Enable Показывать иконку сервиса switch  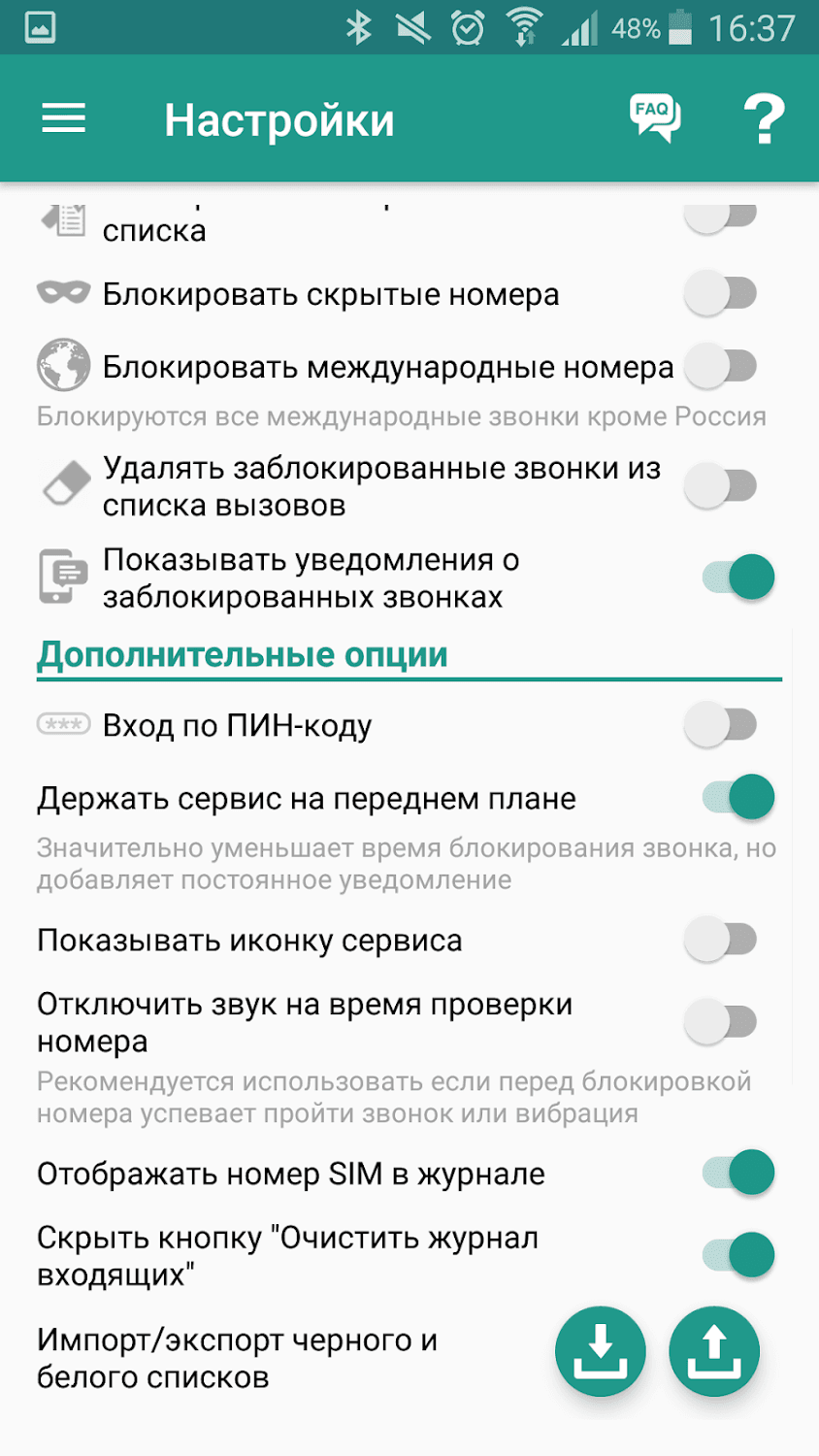pos(721,940)
